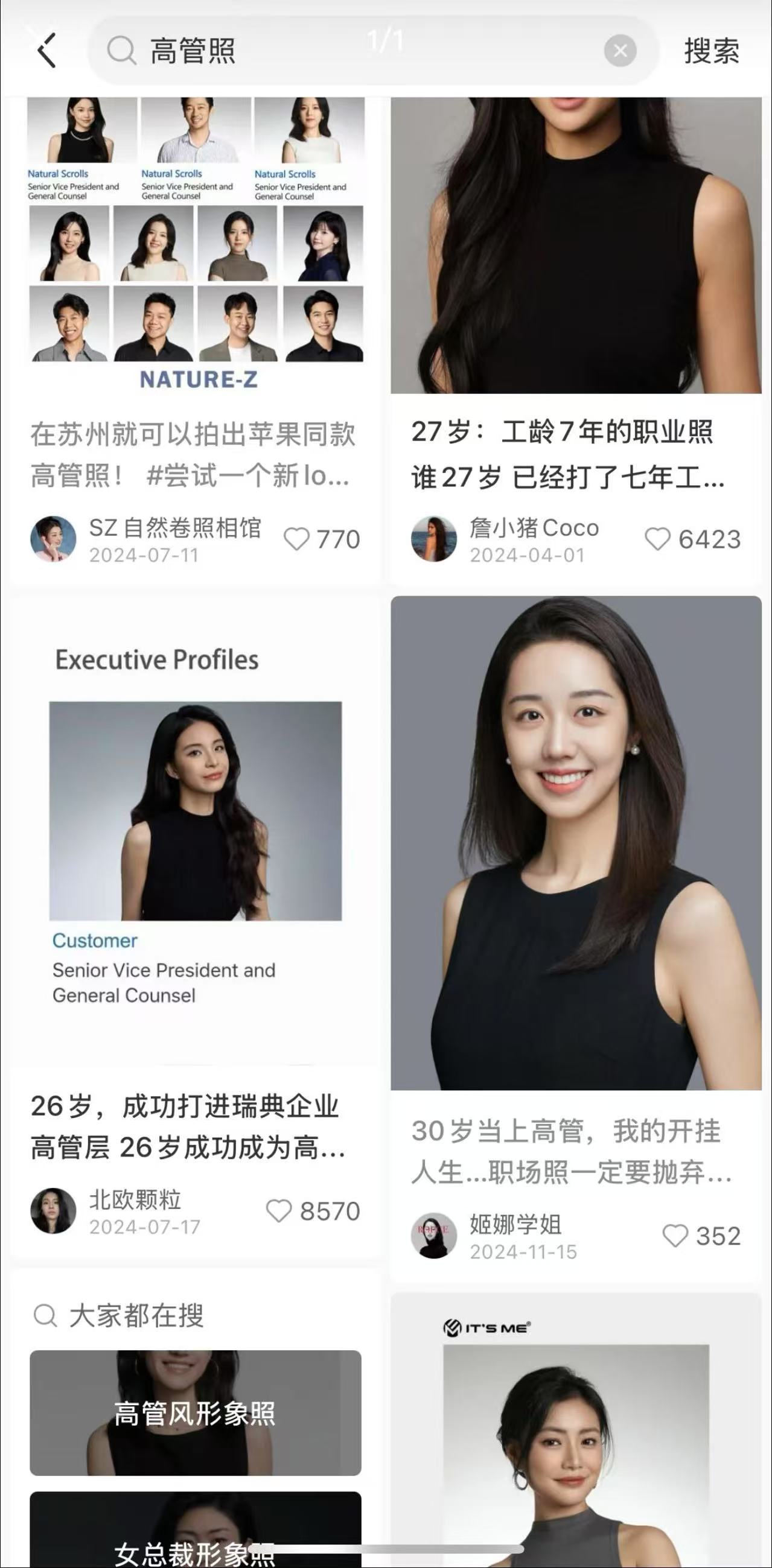Tap the 搜索 button

point(711,51)
